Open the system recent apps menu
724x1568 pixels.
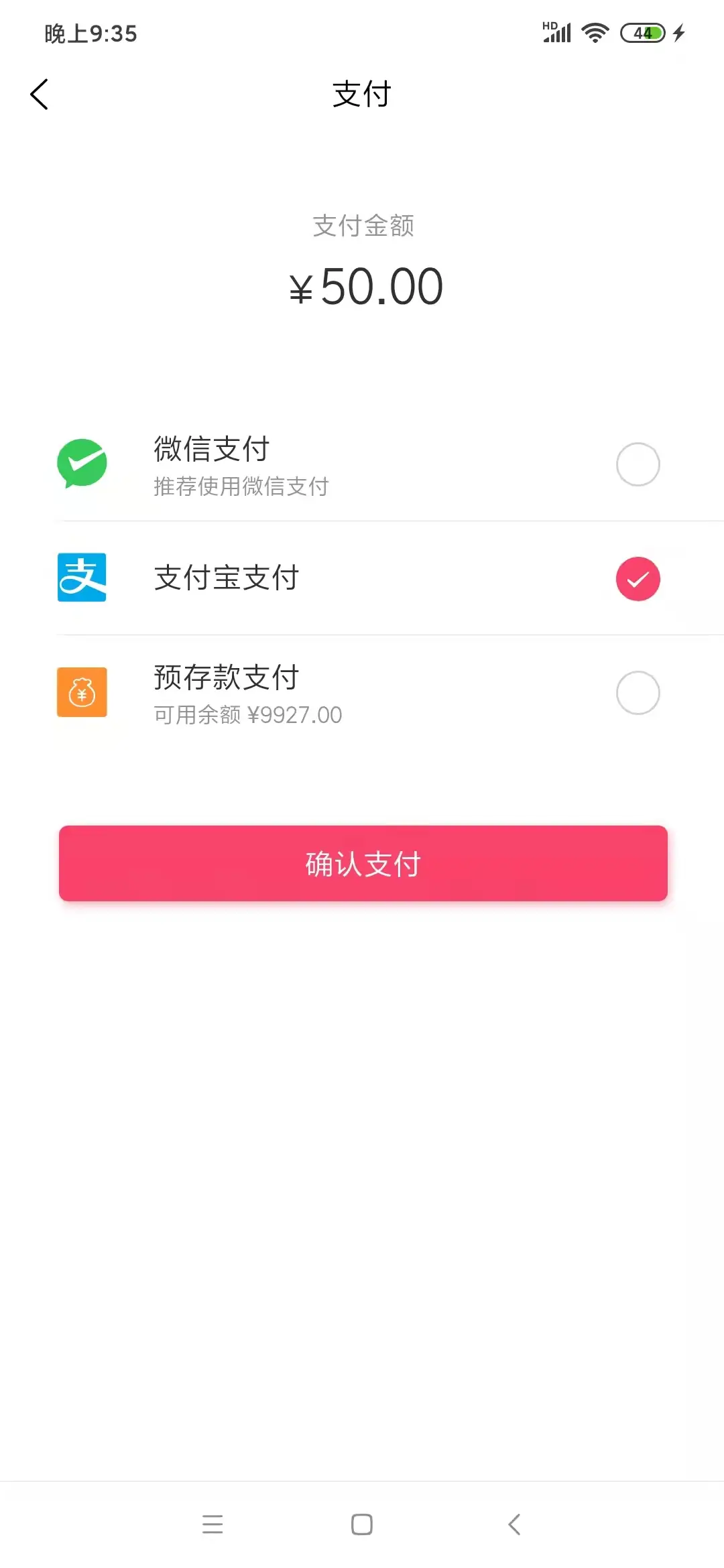pos(213,1524)
